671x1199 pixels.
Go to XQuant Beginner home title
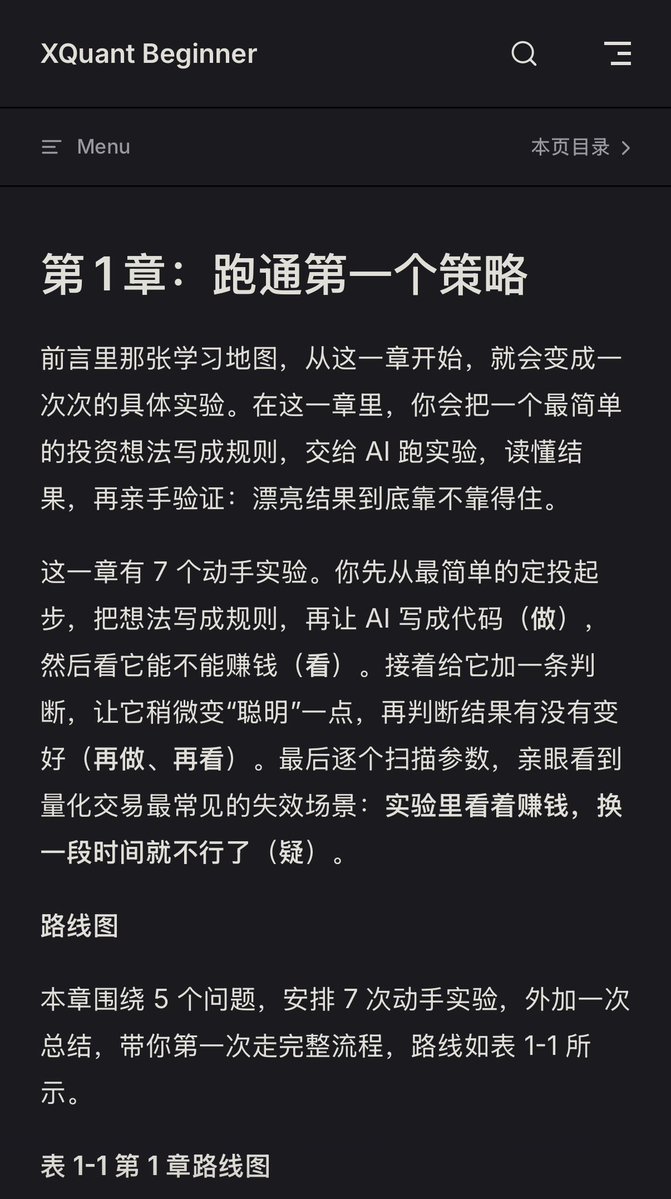[x=149, y=54]
